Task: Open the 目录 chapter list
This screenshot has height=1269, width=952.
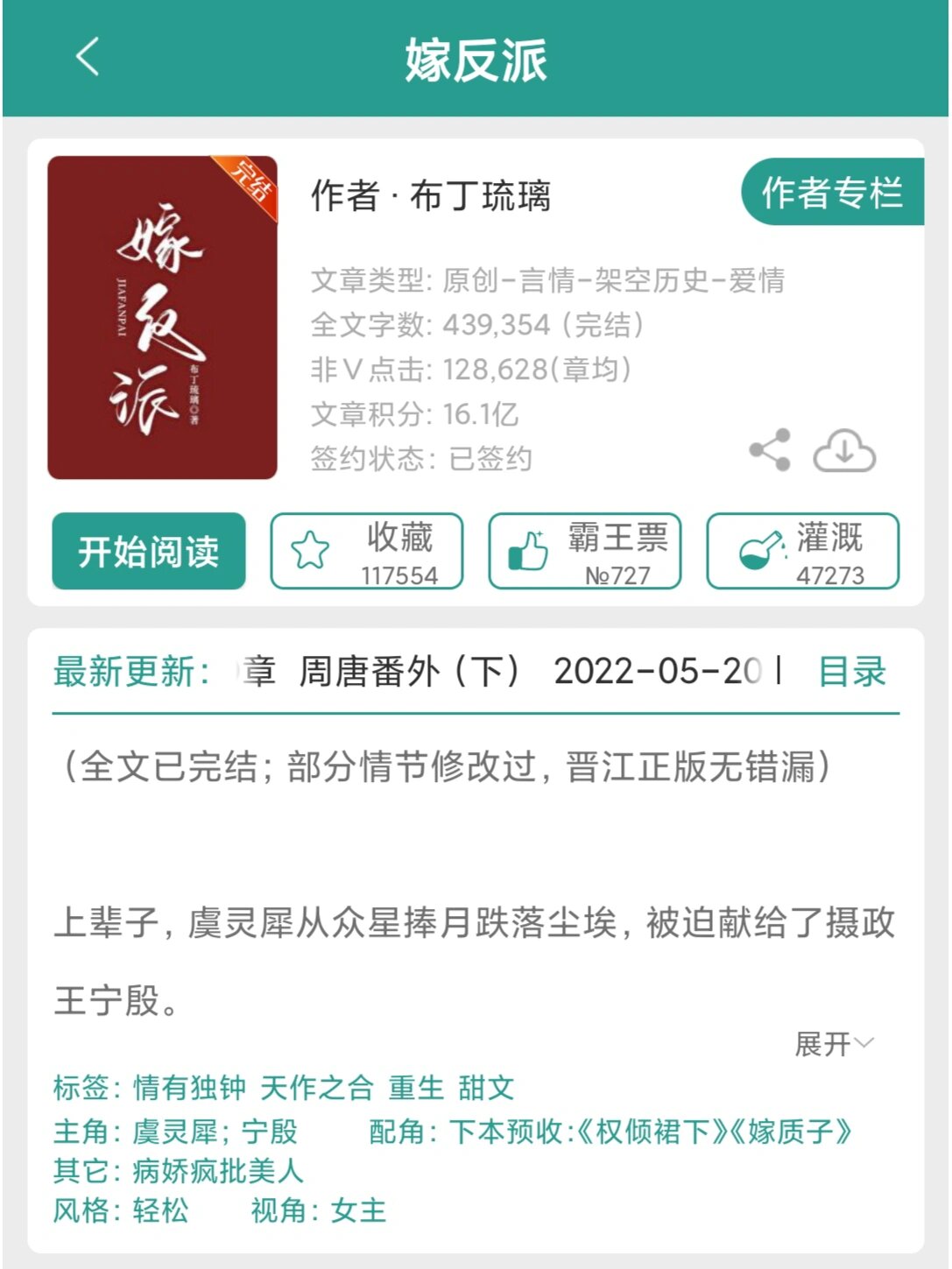Action: [x=851, y=672]
